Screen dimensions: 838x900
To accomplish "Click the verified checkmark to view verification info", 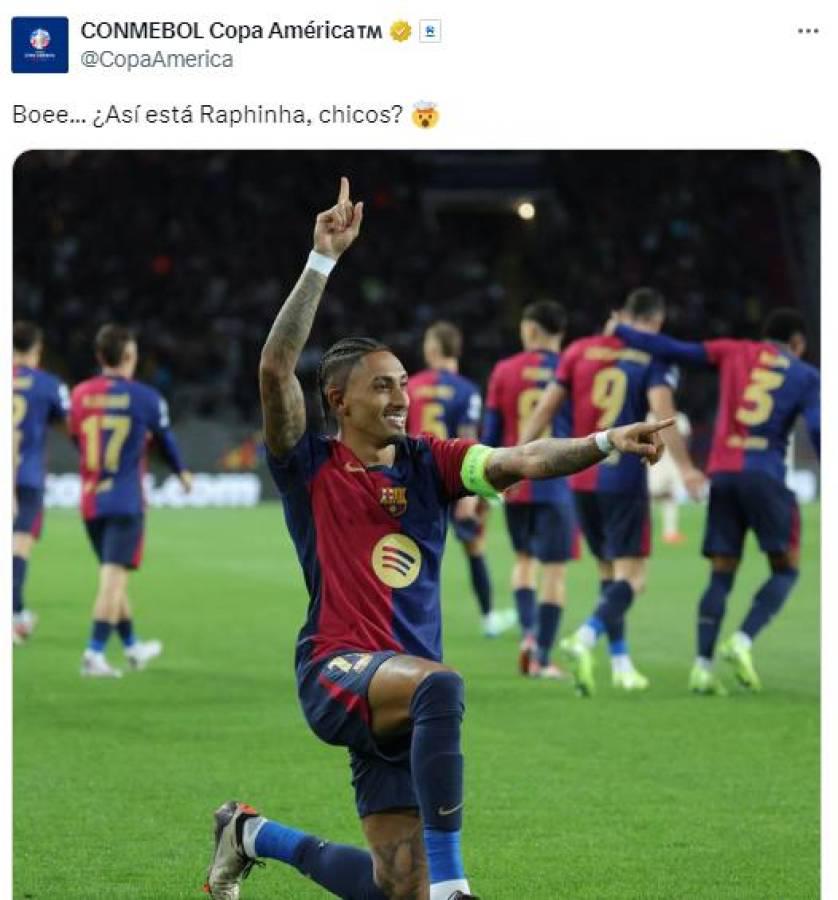I will click(399, 29).
